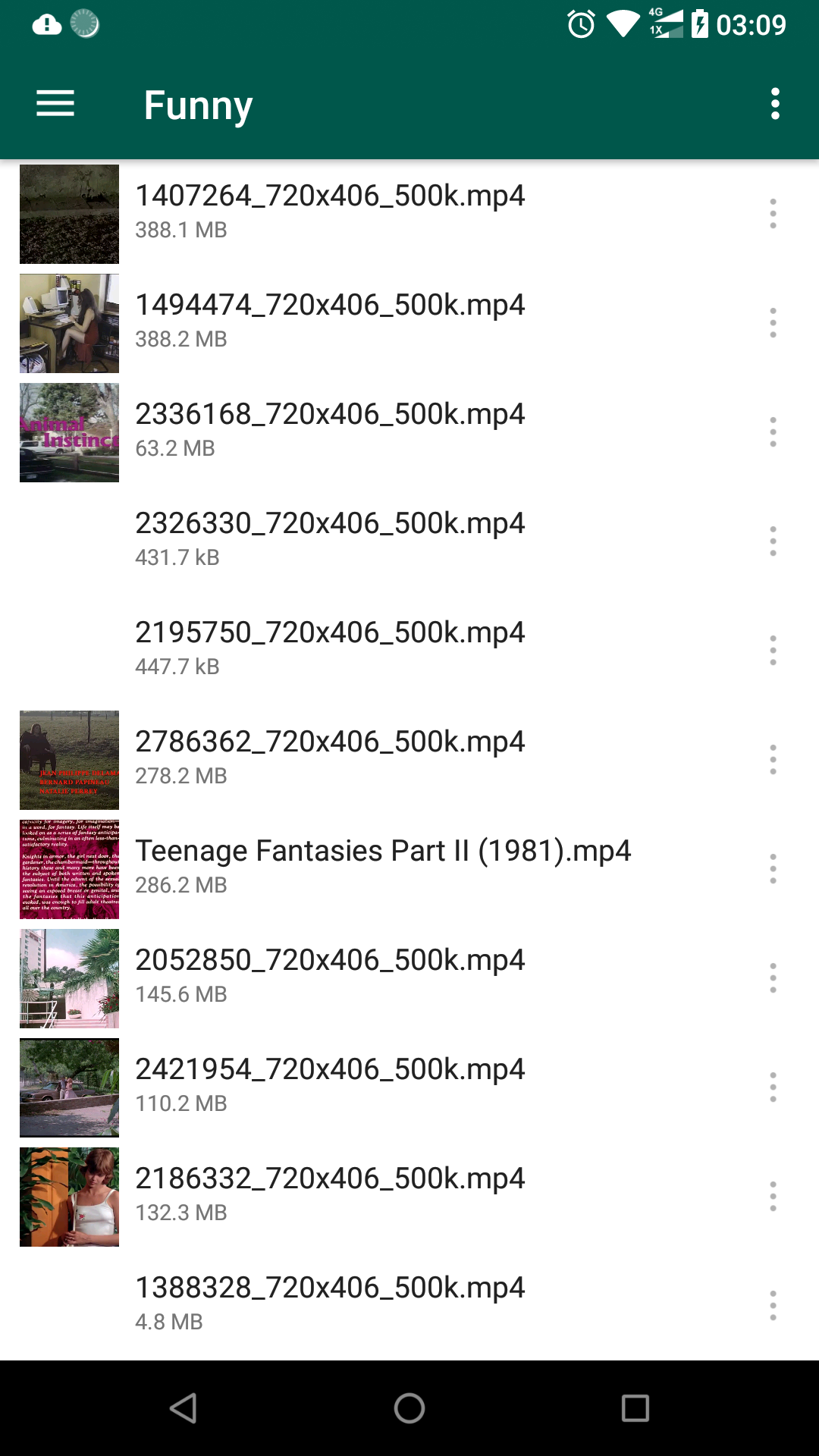Go back using the system back button
Viewport: 819px width, 1456px height.
pyautogui.click(x=184, y=1408)
